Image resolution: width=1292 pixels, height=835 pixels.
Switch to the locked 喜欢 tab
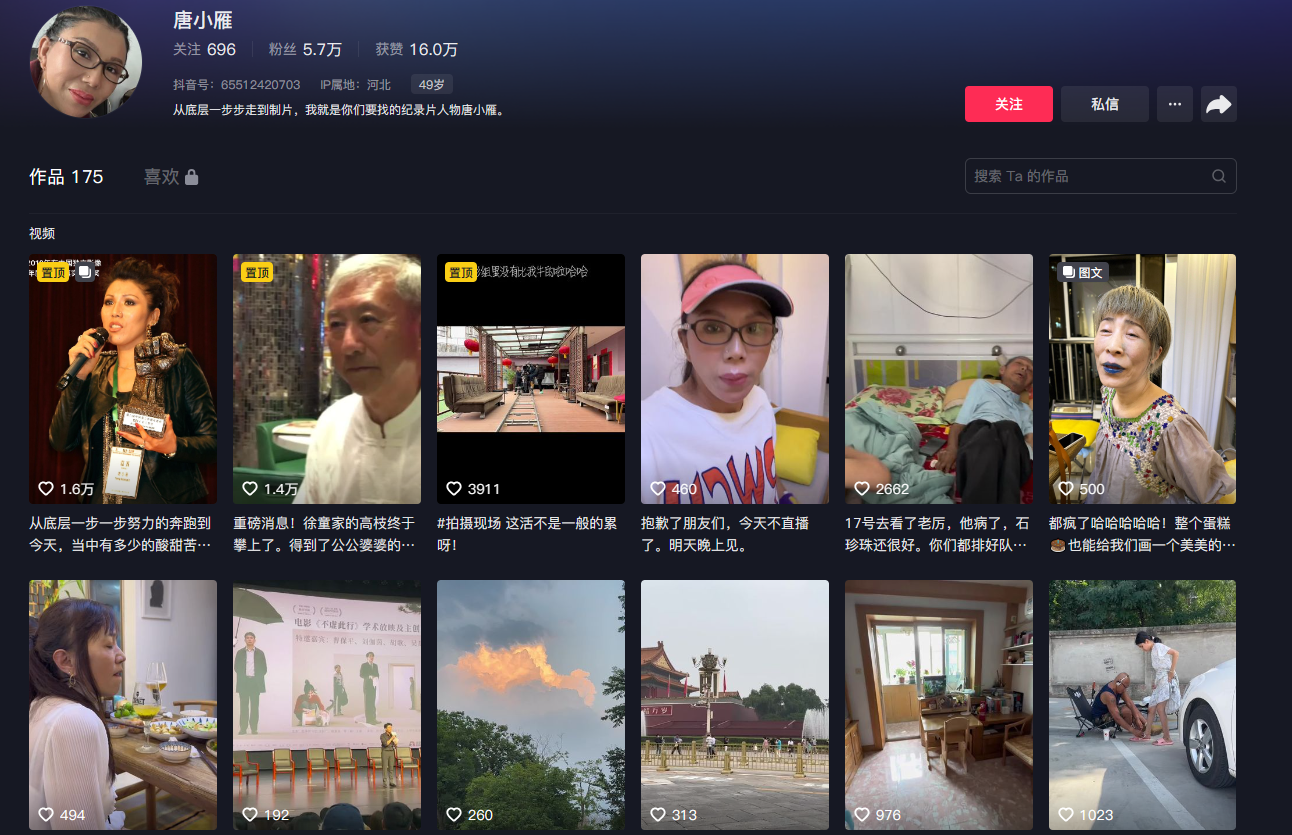171,177
